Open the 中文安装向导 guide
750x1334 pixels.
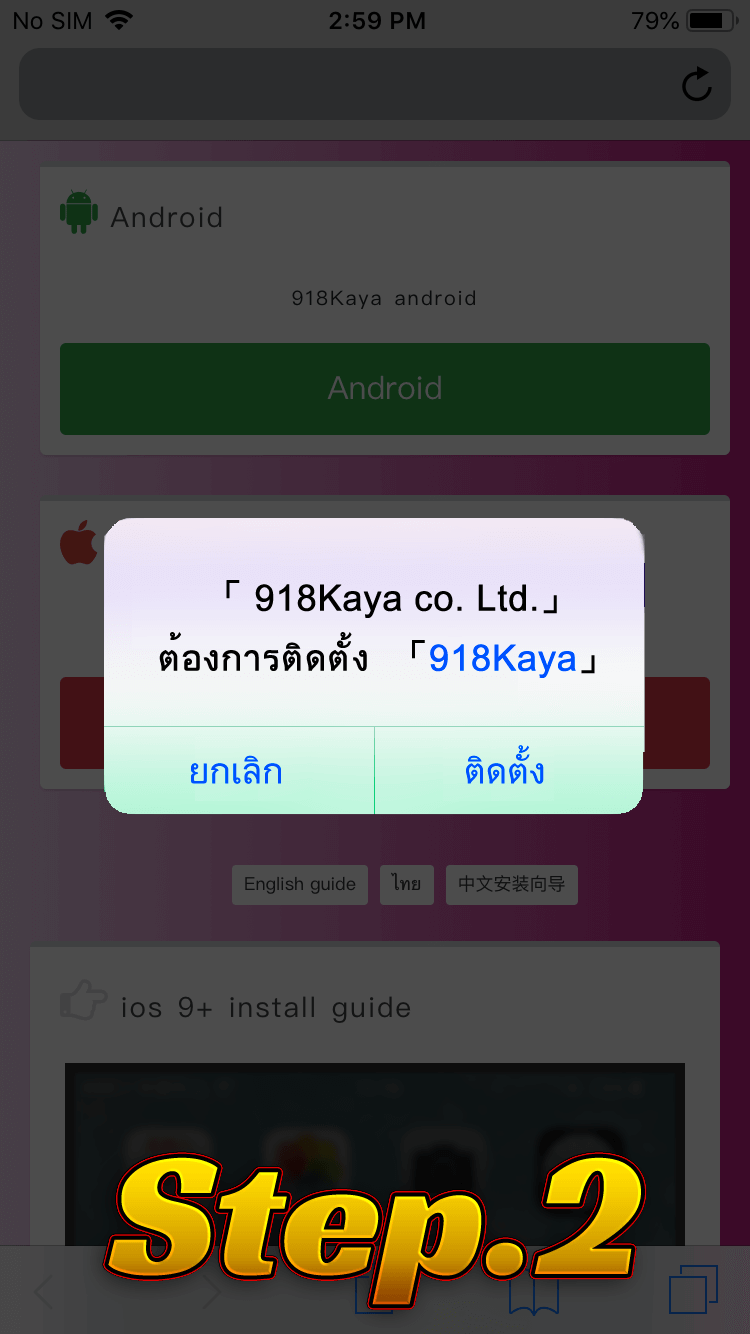(511, 884)
